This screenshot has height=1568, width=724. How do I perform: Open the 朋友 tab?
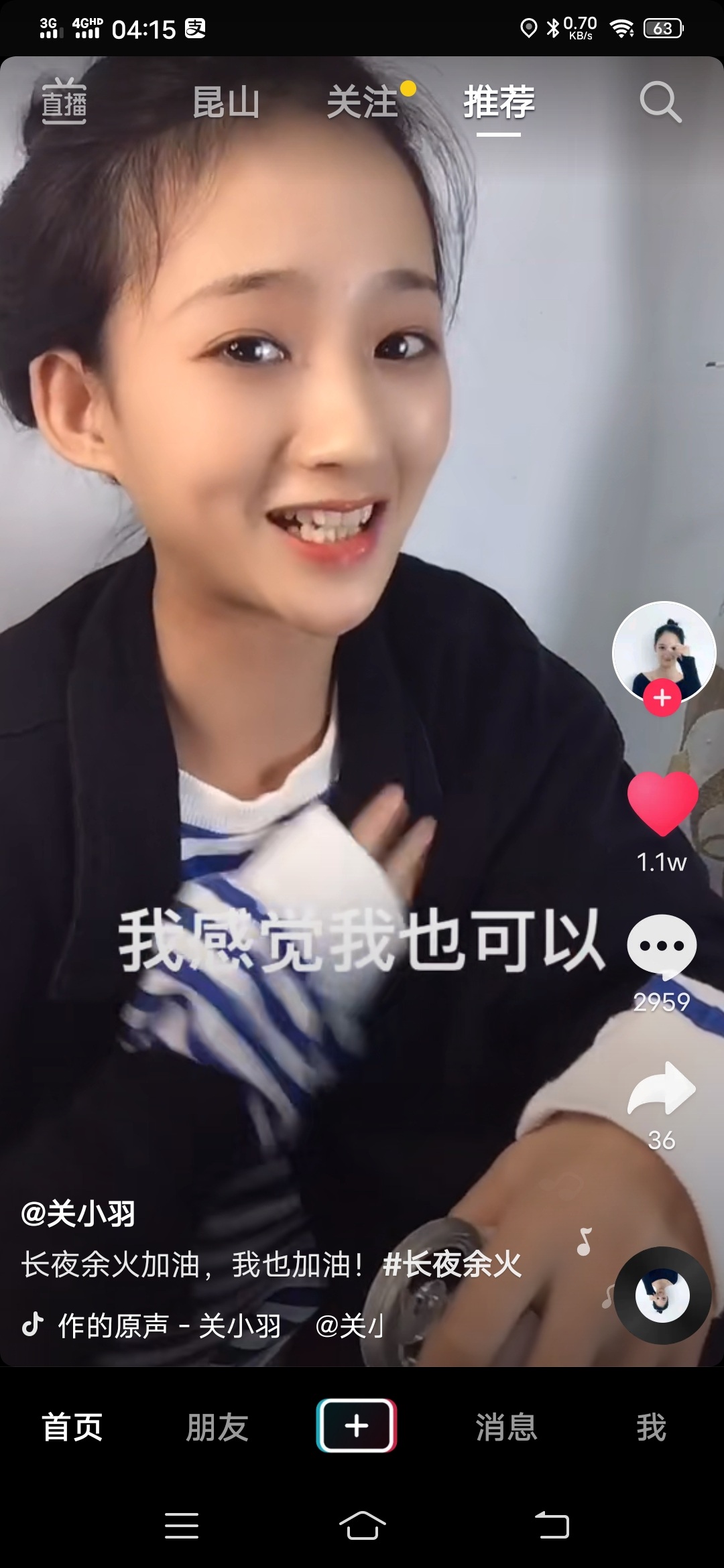[x=217, y=1427]
